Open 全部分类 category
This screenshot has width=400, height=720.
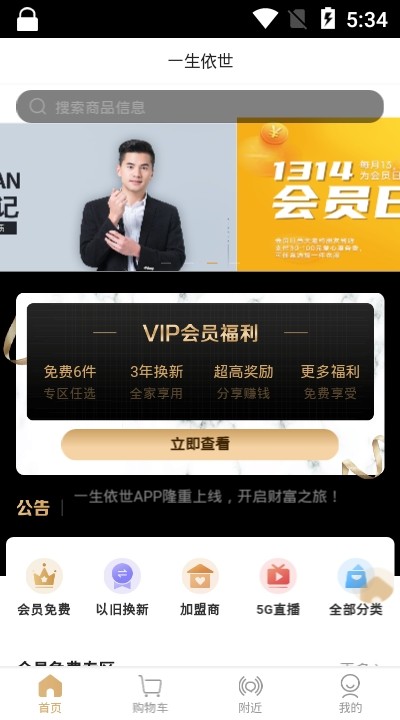[x=356, y=587]
